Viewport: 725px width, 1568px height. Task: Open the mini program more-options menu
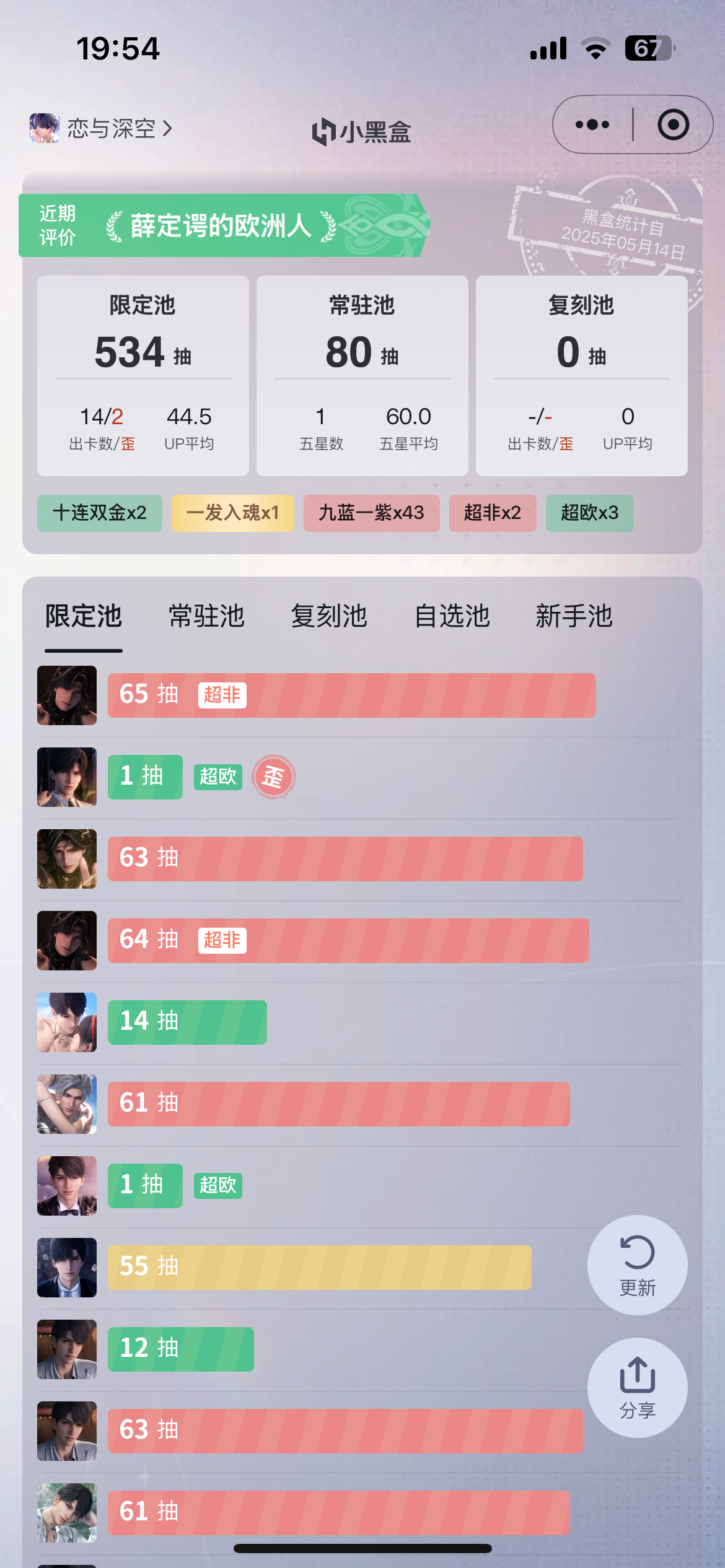(x=592, y=124)
